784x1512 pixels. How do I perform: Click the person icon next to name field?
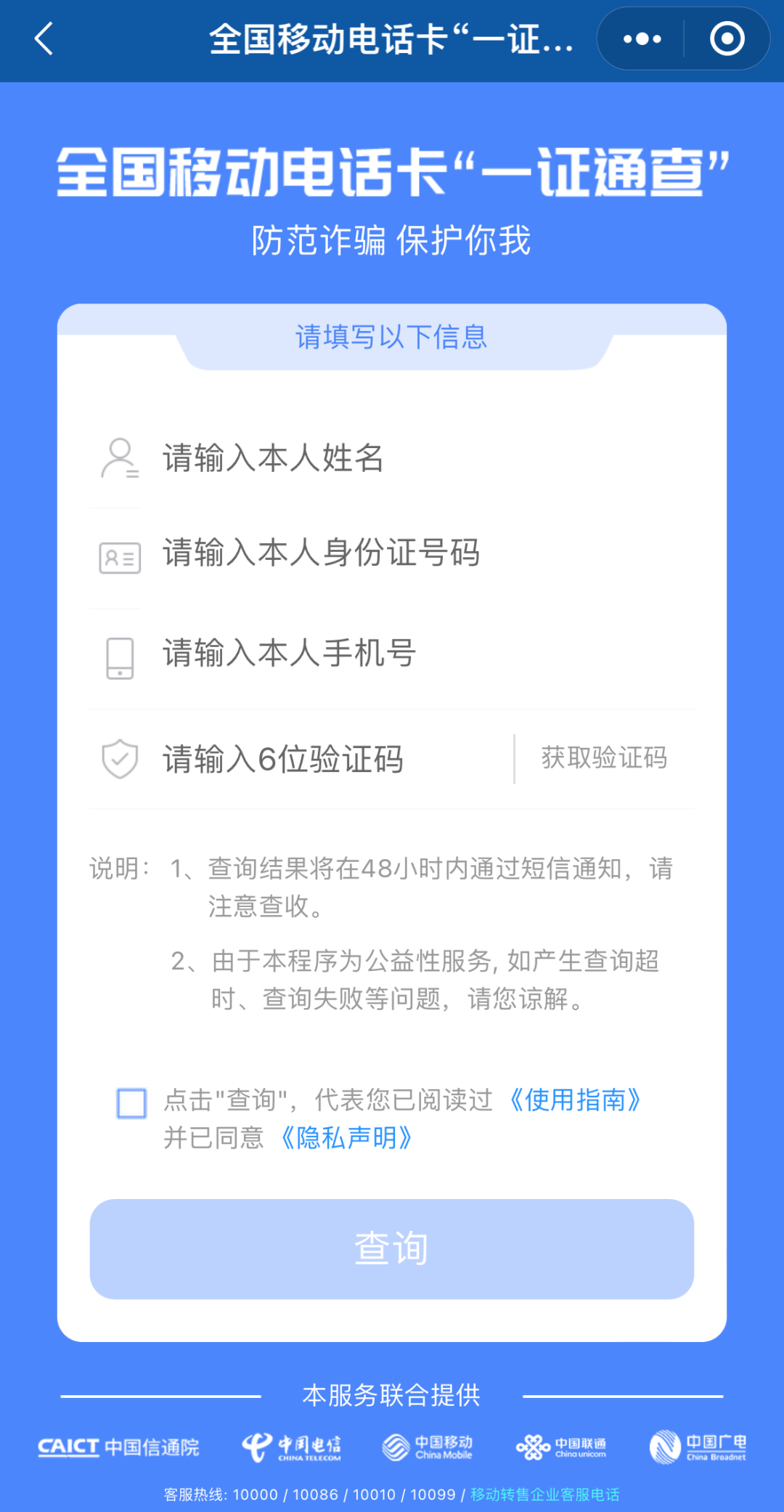[x=118, y=458]
